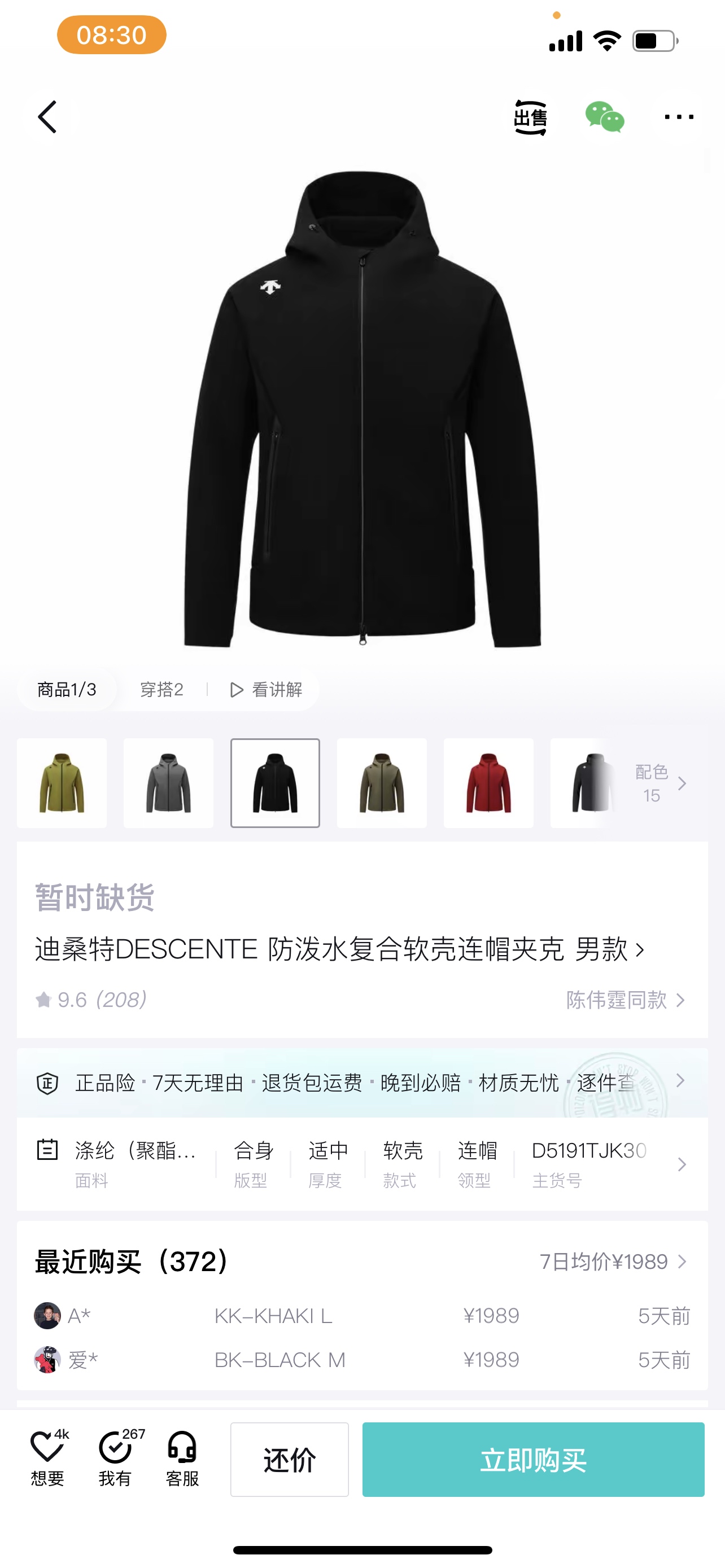Tap the 还价 bargain button
The width and height of the screenshot is (725, 1568).
pos(290,1460)
